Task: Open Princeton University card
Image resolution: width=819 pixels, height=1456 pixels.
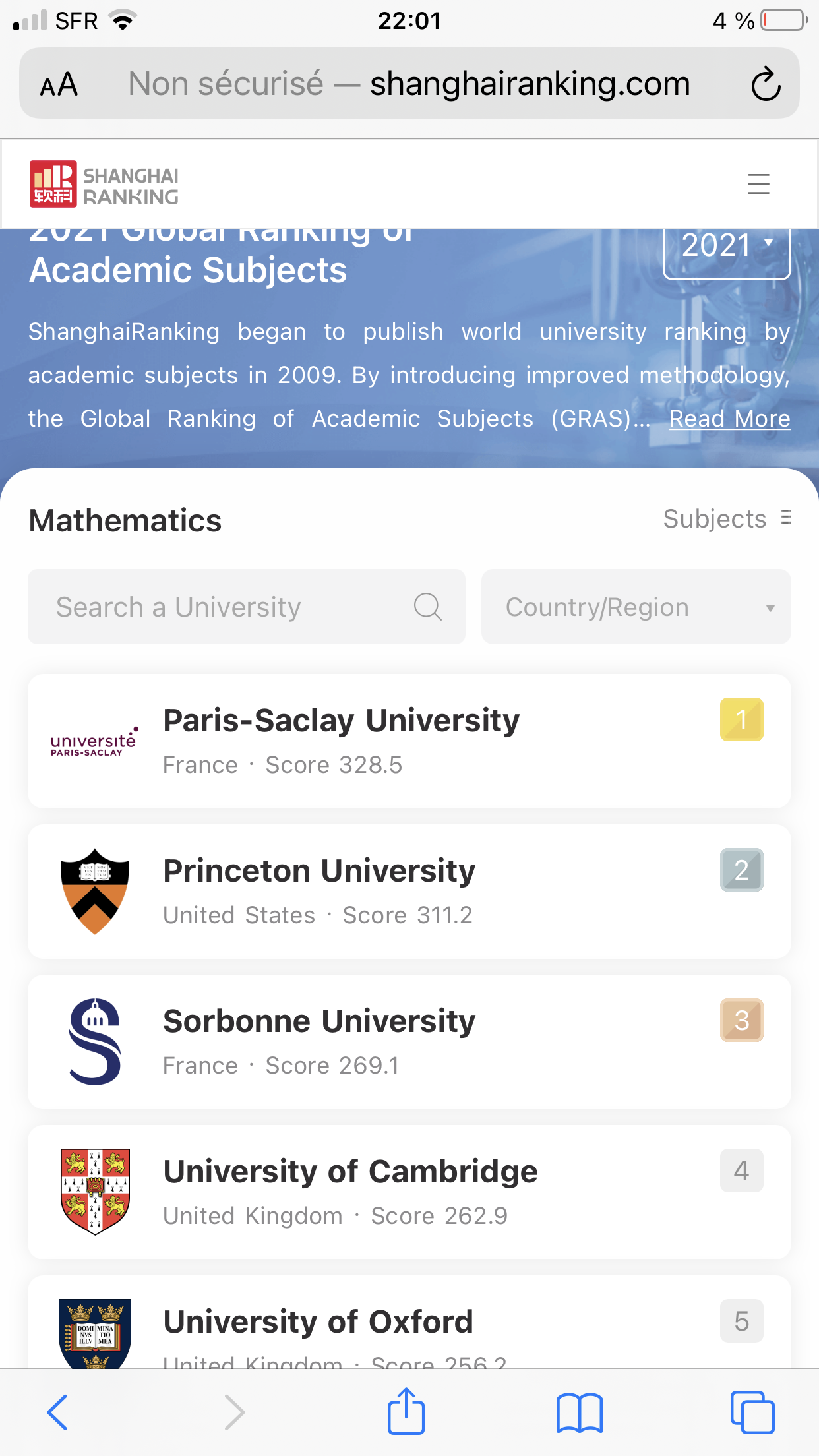Action: [x=409, y=892]
